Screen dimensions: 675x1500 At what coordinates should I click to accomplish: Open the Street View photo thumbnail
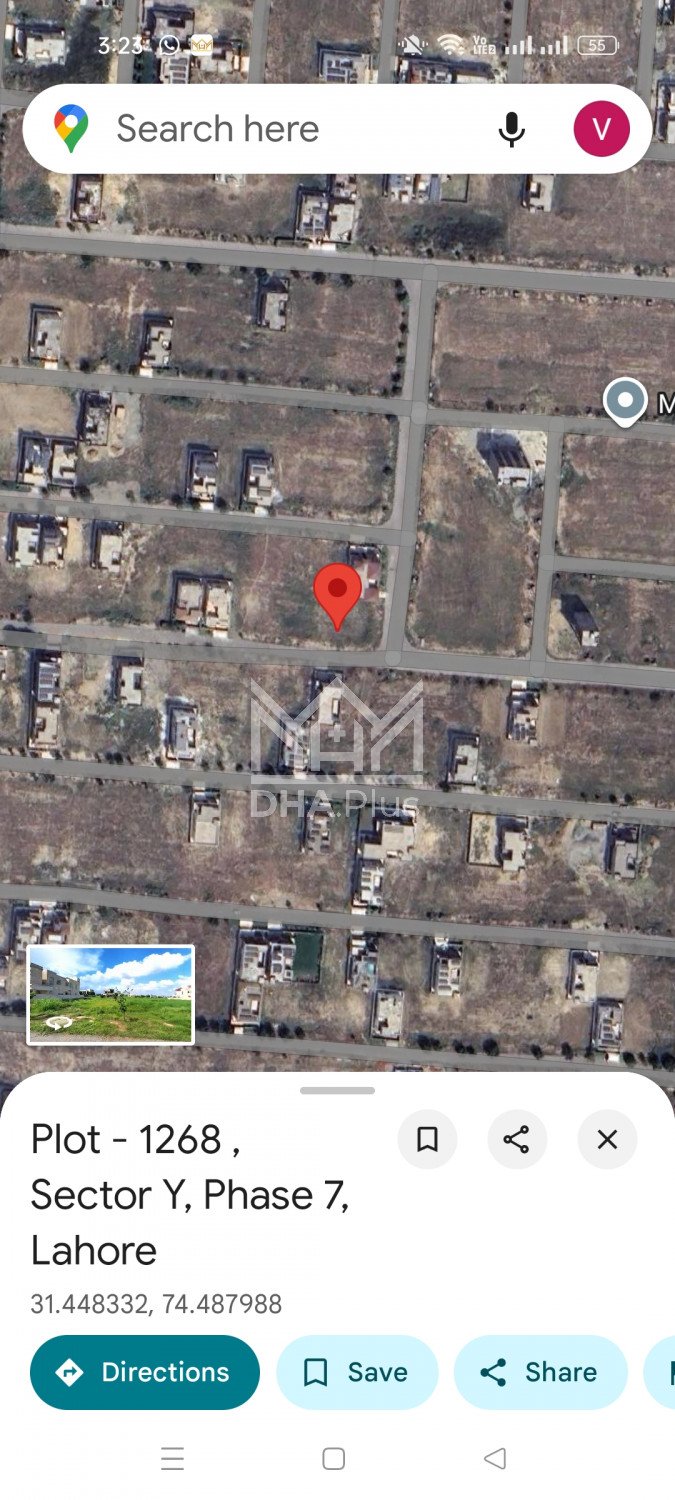(111, 994)
